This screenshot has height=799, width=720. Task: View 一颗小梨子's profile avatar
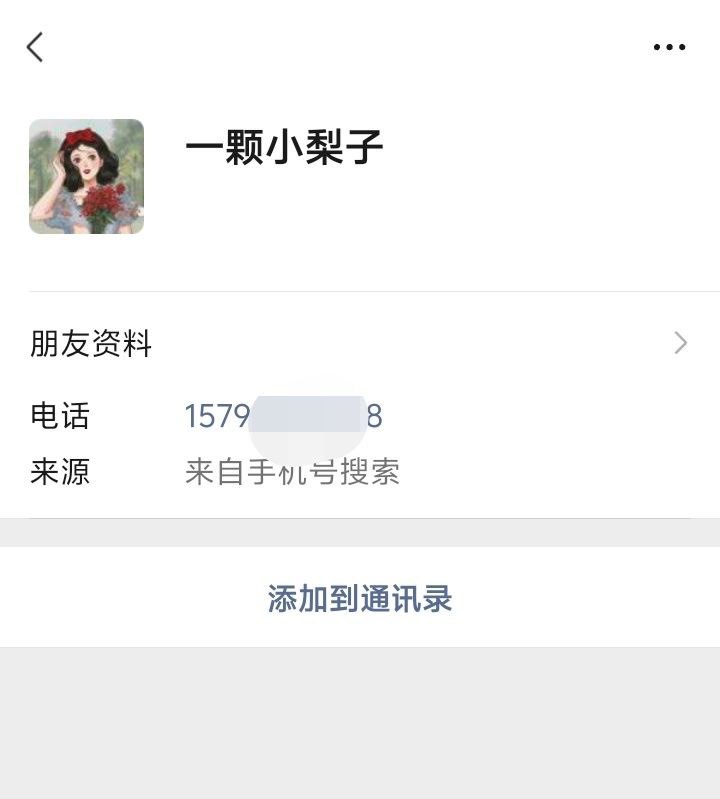(x=87, y=177)
